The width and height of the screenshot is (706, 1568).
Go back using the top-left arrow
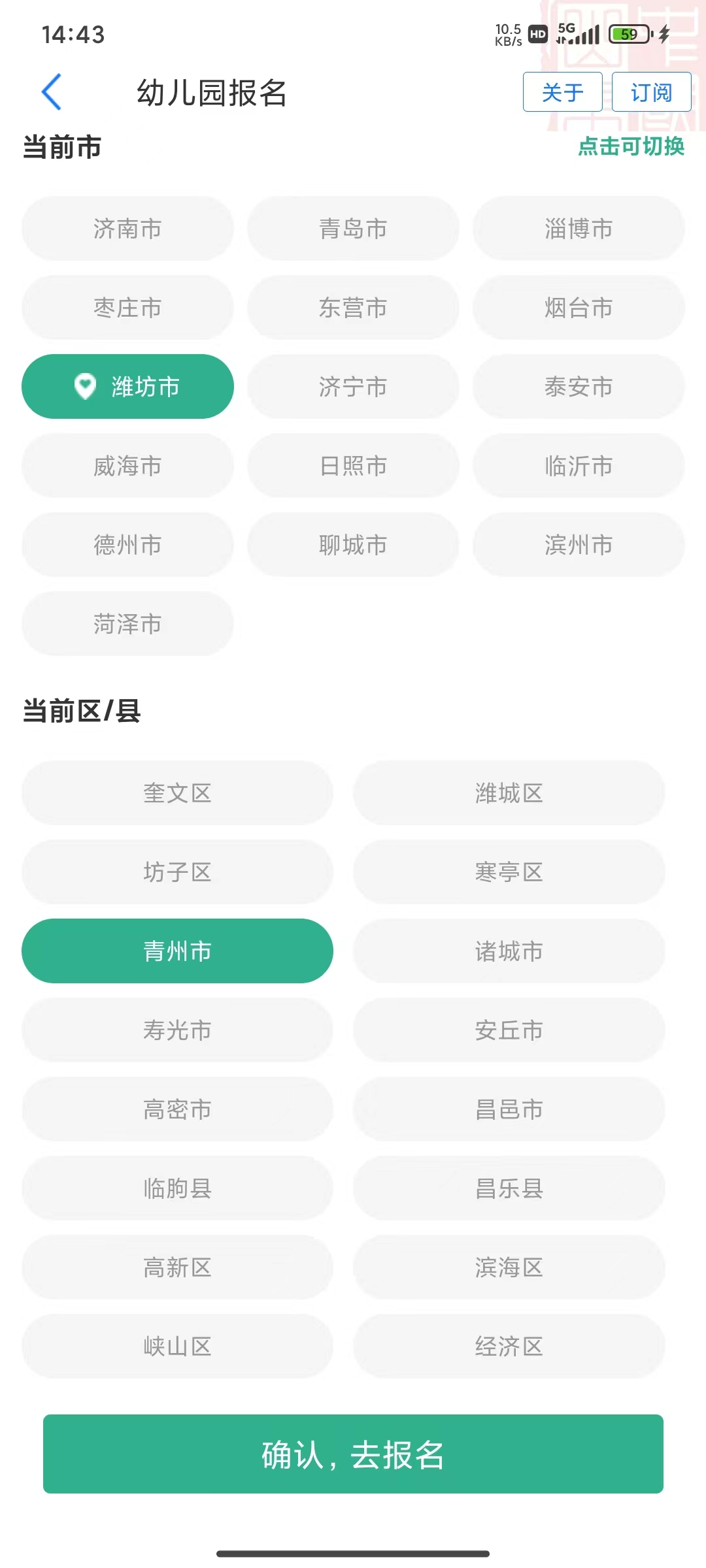(x=52, y=92)
